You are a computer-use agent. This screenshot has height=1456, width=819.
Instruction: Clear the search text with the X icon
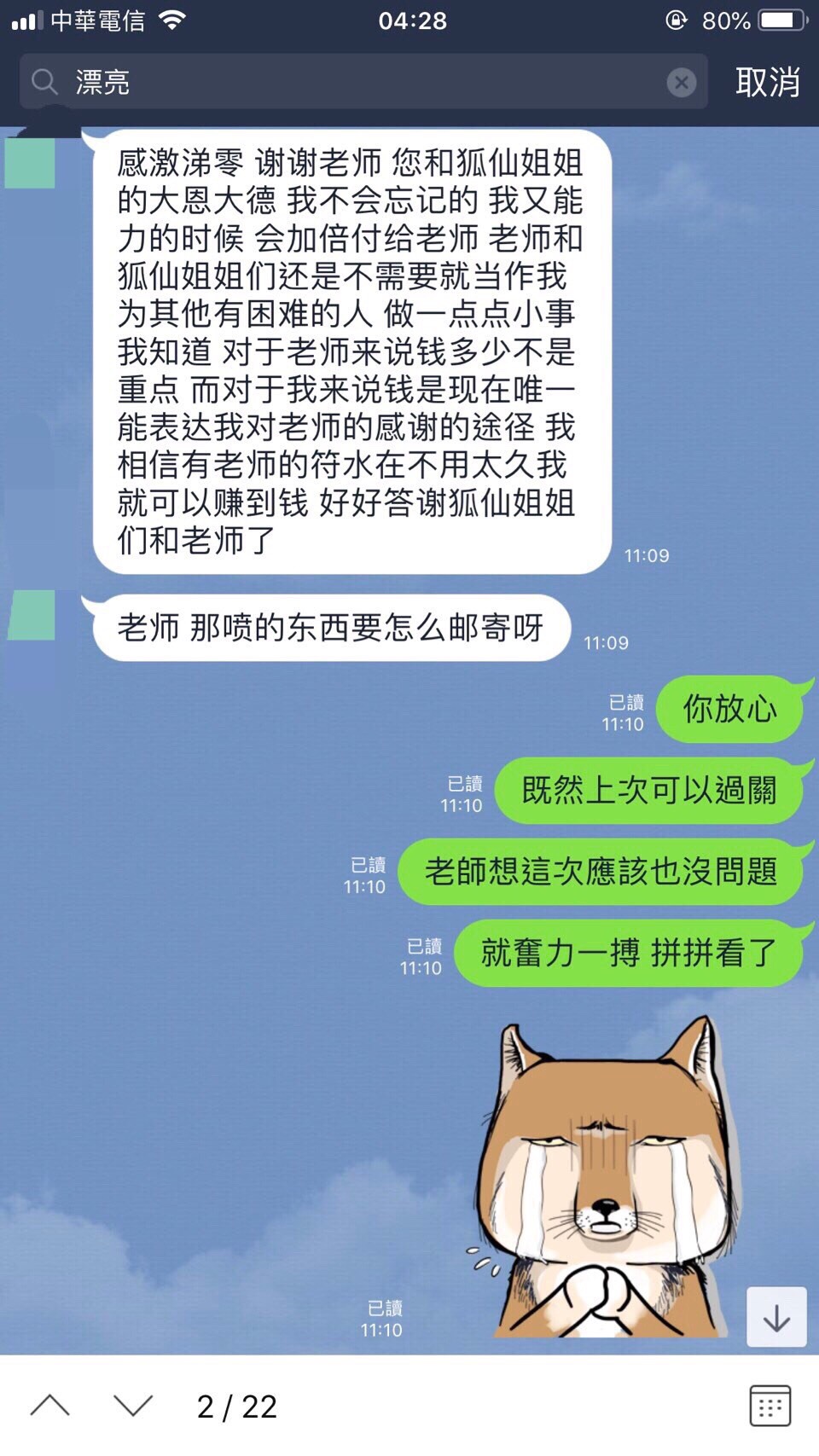pyautogui.click(x=681, y=83)
